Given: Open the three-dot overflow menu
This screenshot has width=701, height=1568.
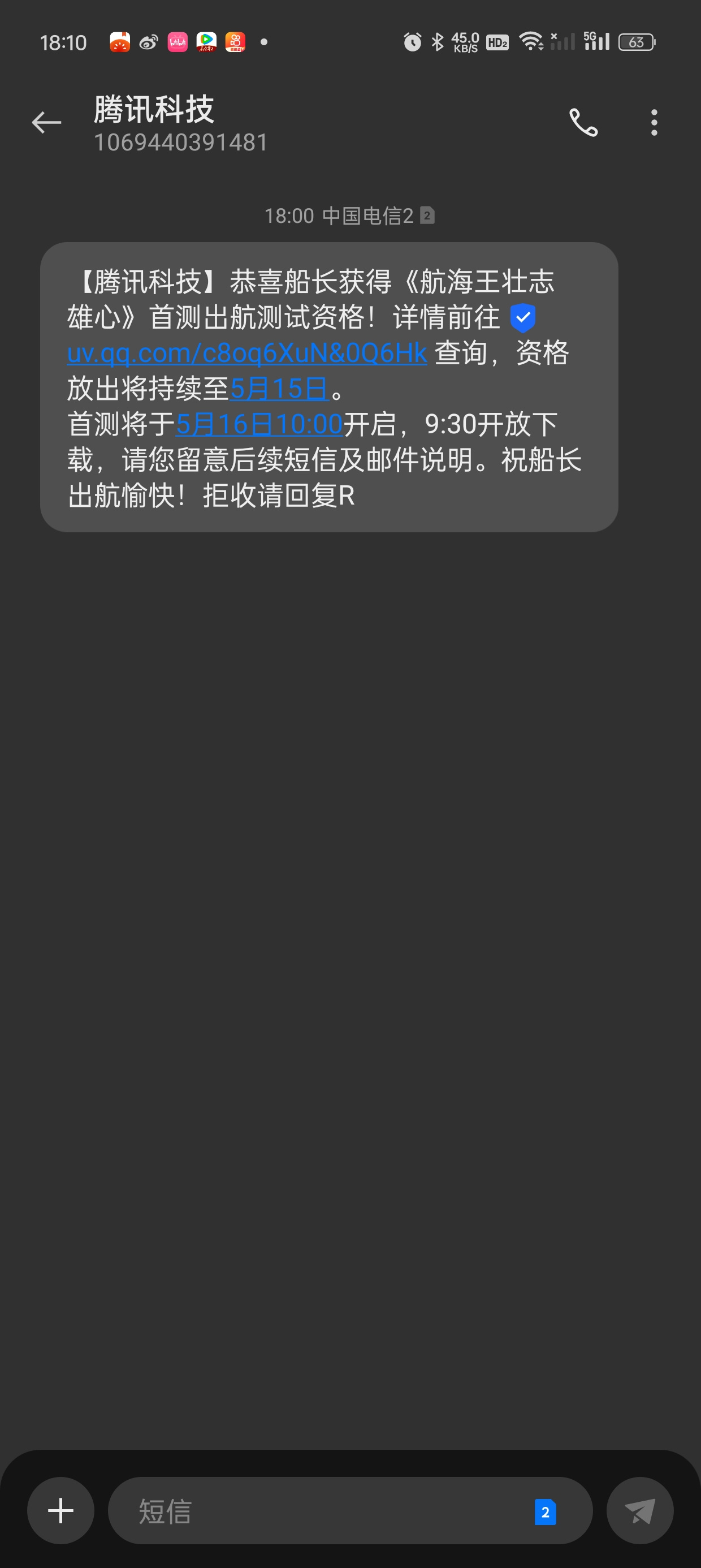Looking at the screenshot, I should (x=654, y=123).
